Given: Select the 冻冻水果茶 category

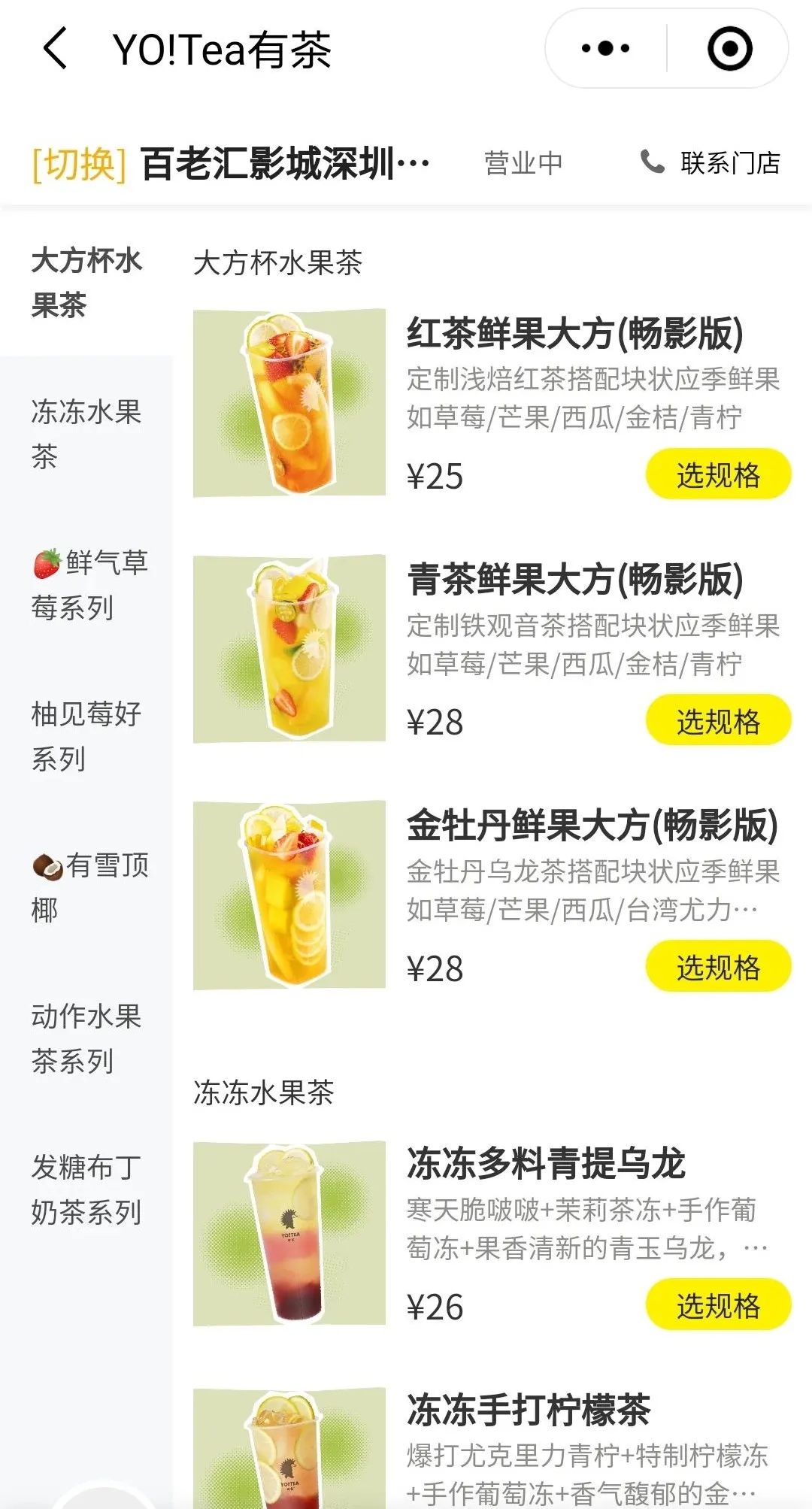Looking at the screenshot, I should coord(86,434).
